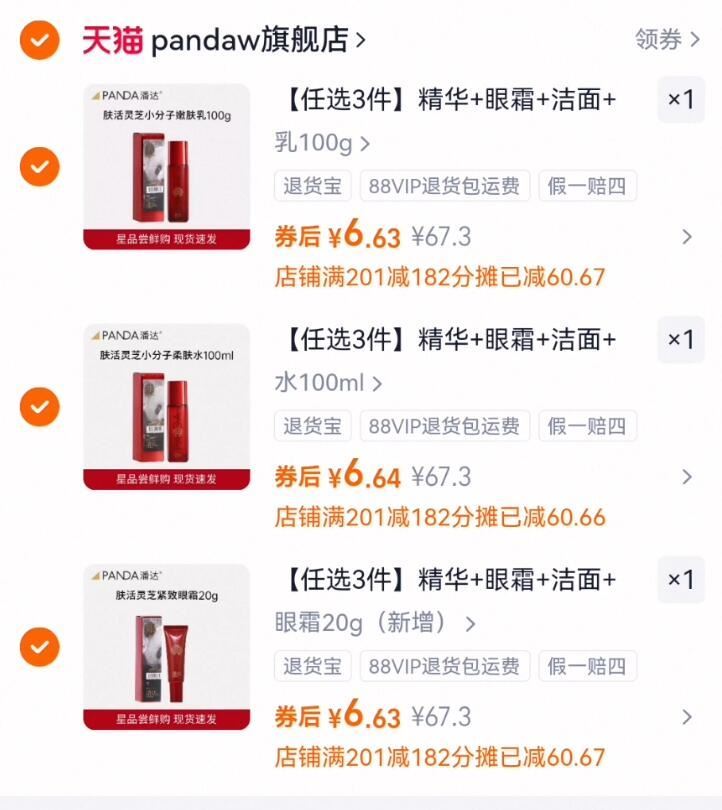Click the 退货宝 tag on the first item
Image resolution: width=722 pixels, height=810 pixels.
pos(312,186)
